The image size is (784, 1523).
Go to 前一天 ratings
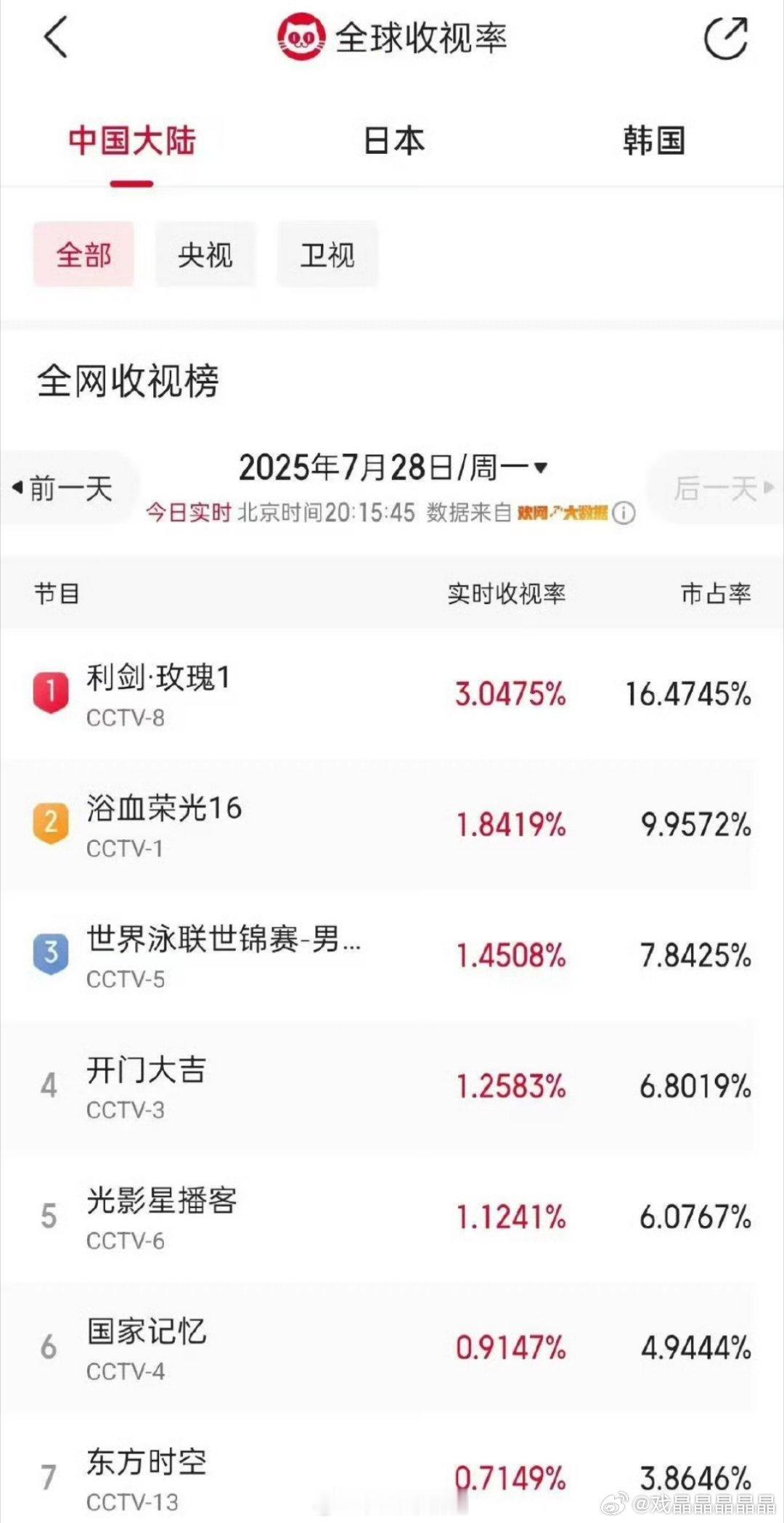coord(64,488)
